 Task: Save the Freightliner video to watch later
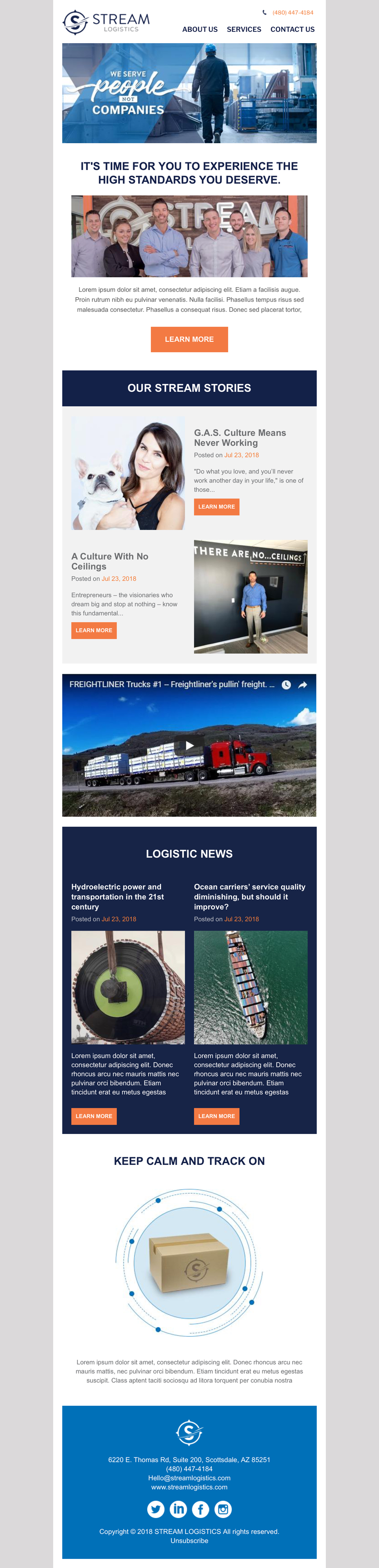[286, 685]
